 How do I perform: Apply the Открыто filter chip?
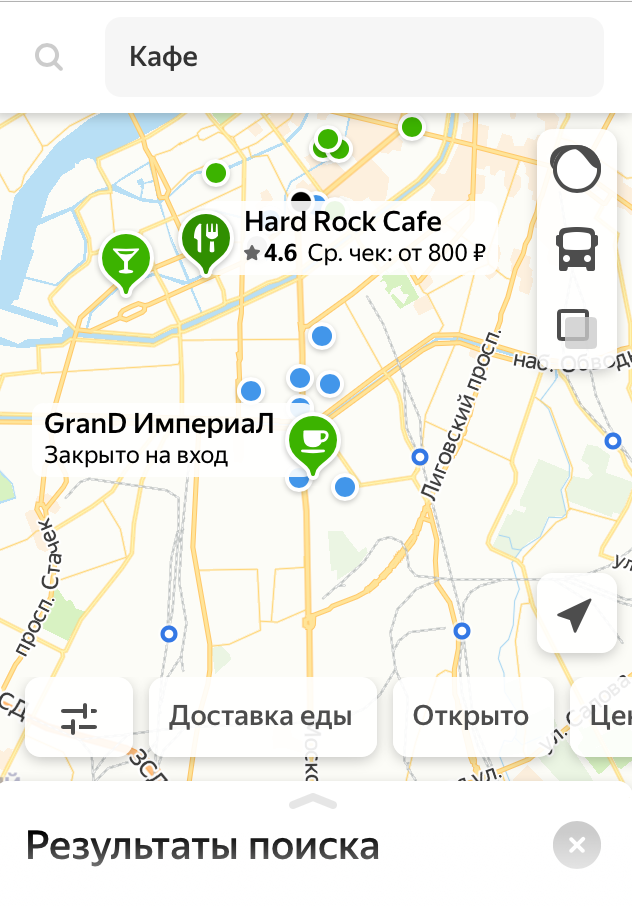(x=471, y=716)
